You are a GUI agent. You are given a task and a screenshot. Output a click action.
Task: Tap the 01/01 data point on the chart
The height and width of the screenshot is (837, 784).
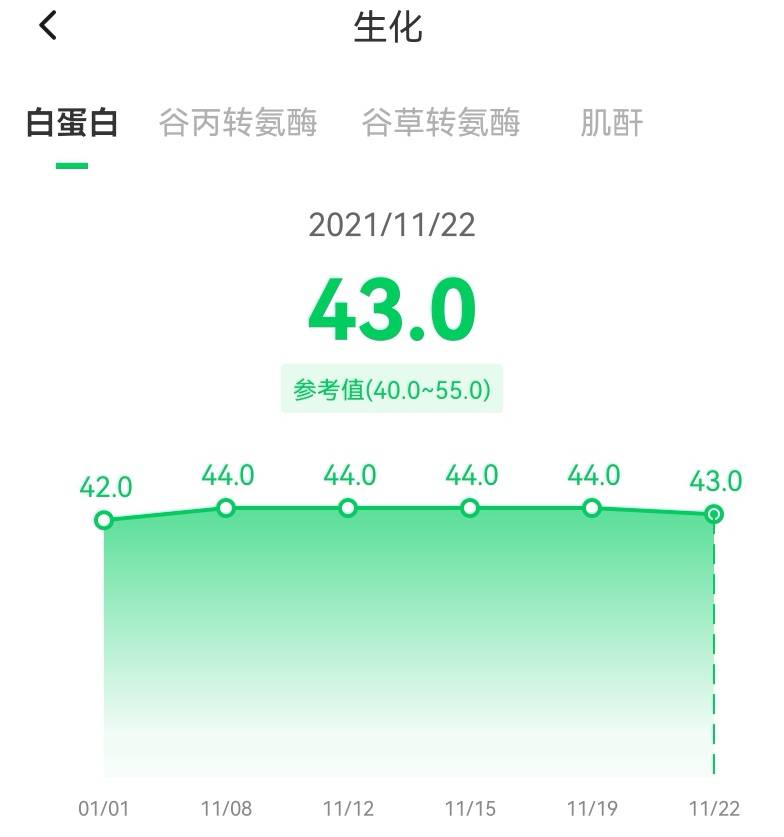pyautogui.click(x=103, y=520)
